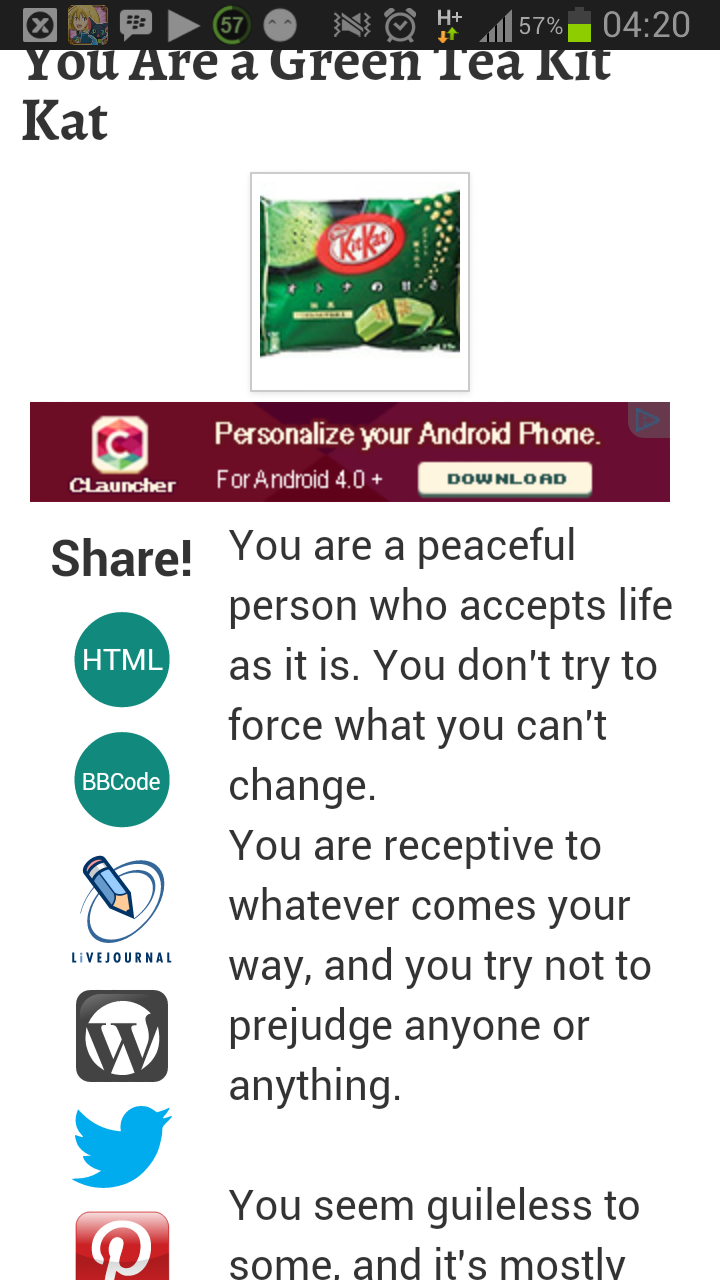The width and height of the screenshot is (720, 1280).
Task: Tap Download on the CLauncher ad
Action: point(505,479)
